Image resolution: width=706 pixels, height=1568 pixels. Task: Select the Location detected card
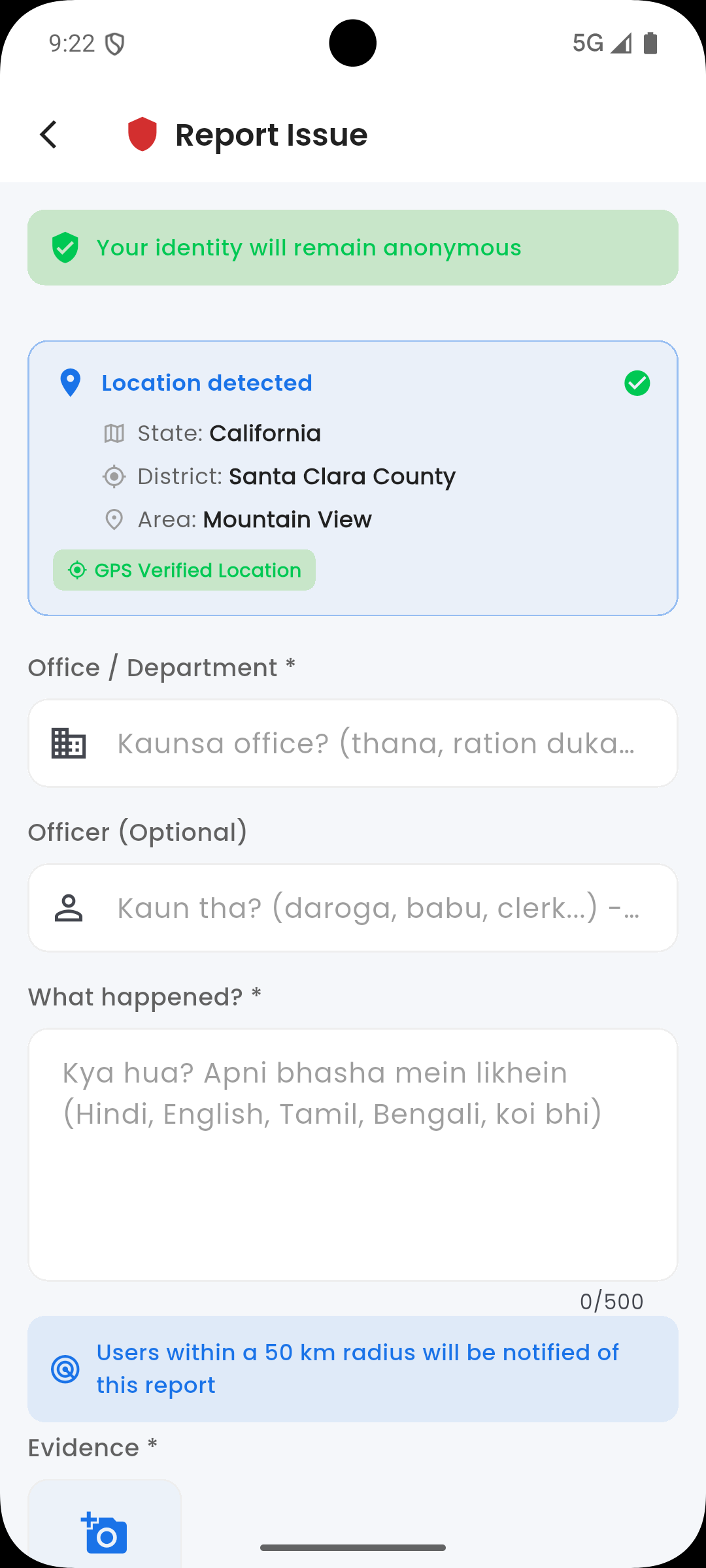tap(353, 477)
